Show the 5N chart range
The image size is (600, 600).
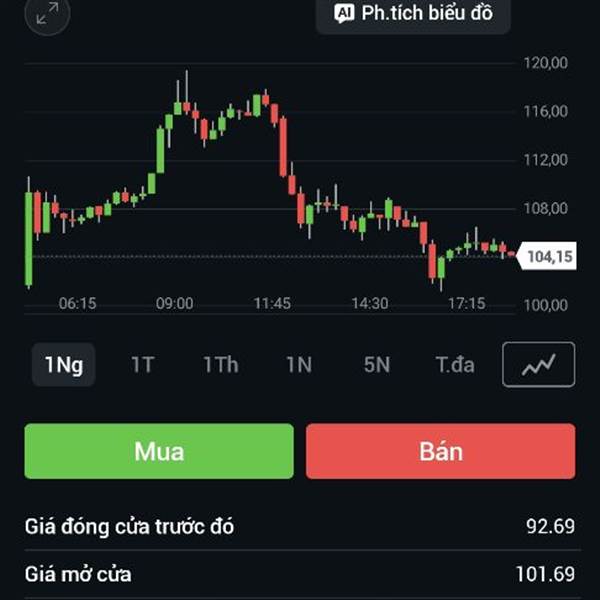click(376, 365)
